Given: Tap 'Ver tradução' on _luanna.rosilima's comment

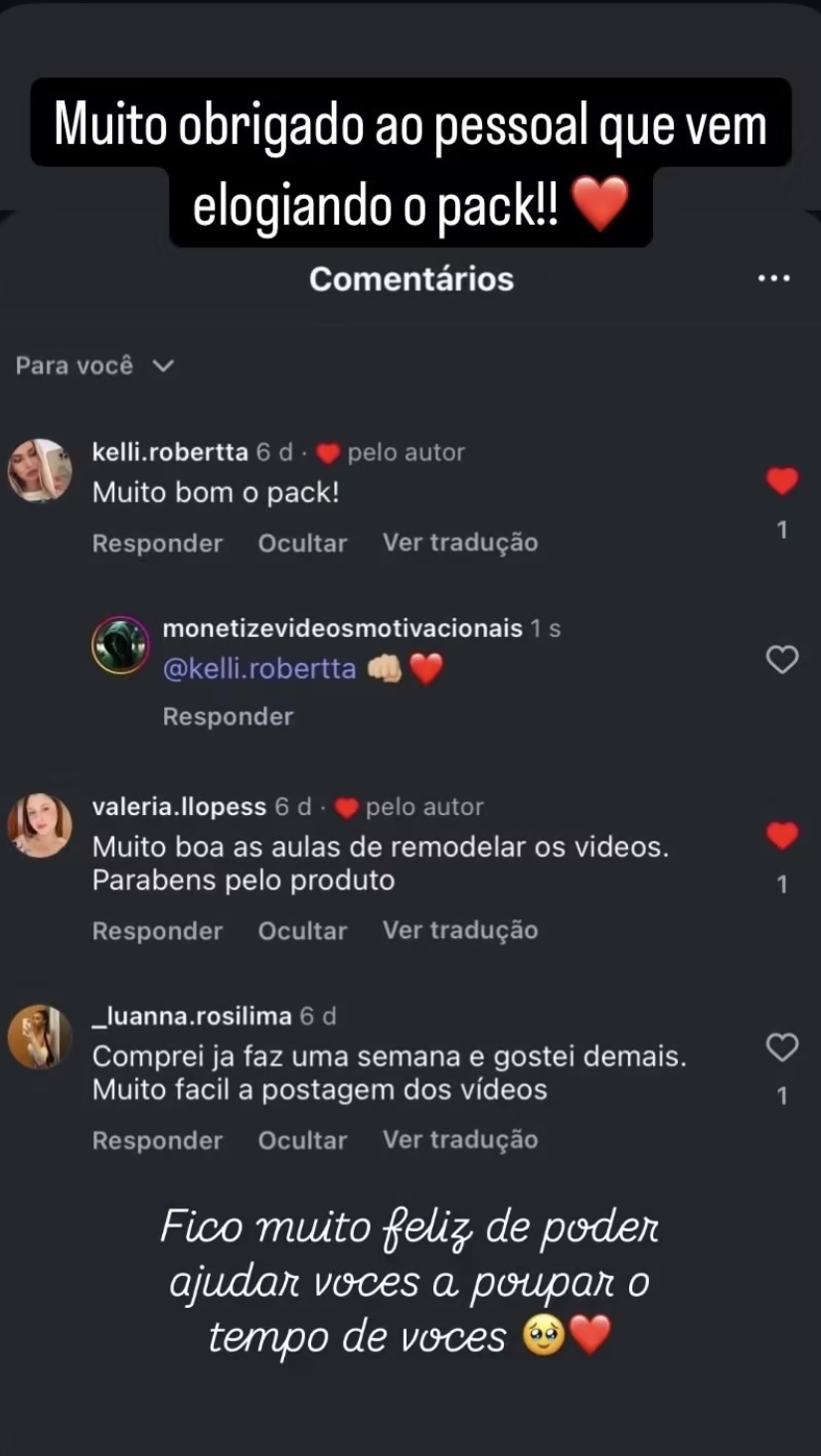Looking at the screenshot, I should pos(459,1140).
